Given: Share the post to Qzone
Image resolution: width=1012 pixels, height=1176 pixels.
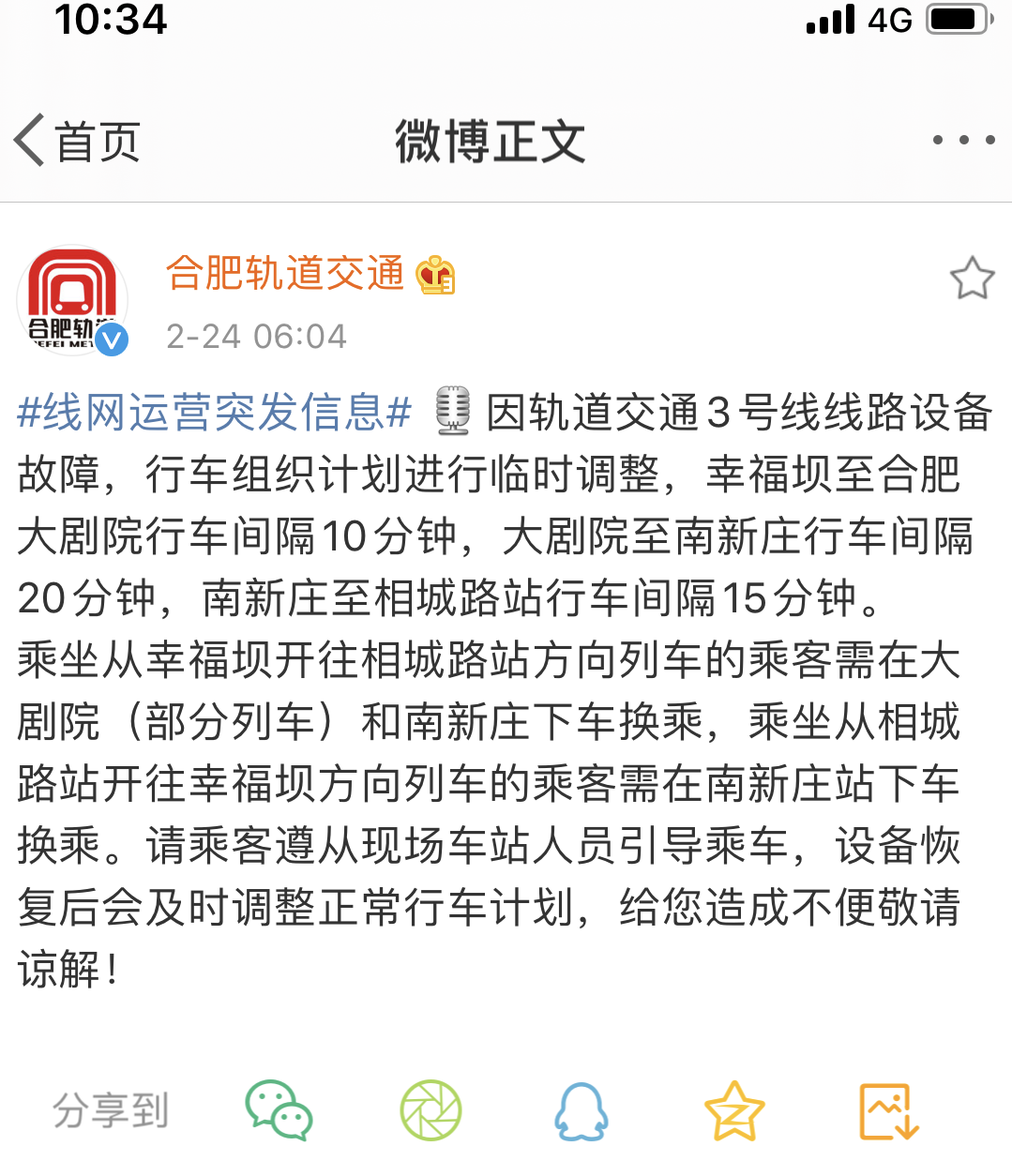Looking at the screenshot, I should point(734,1110).
